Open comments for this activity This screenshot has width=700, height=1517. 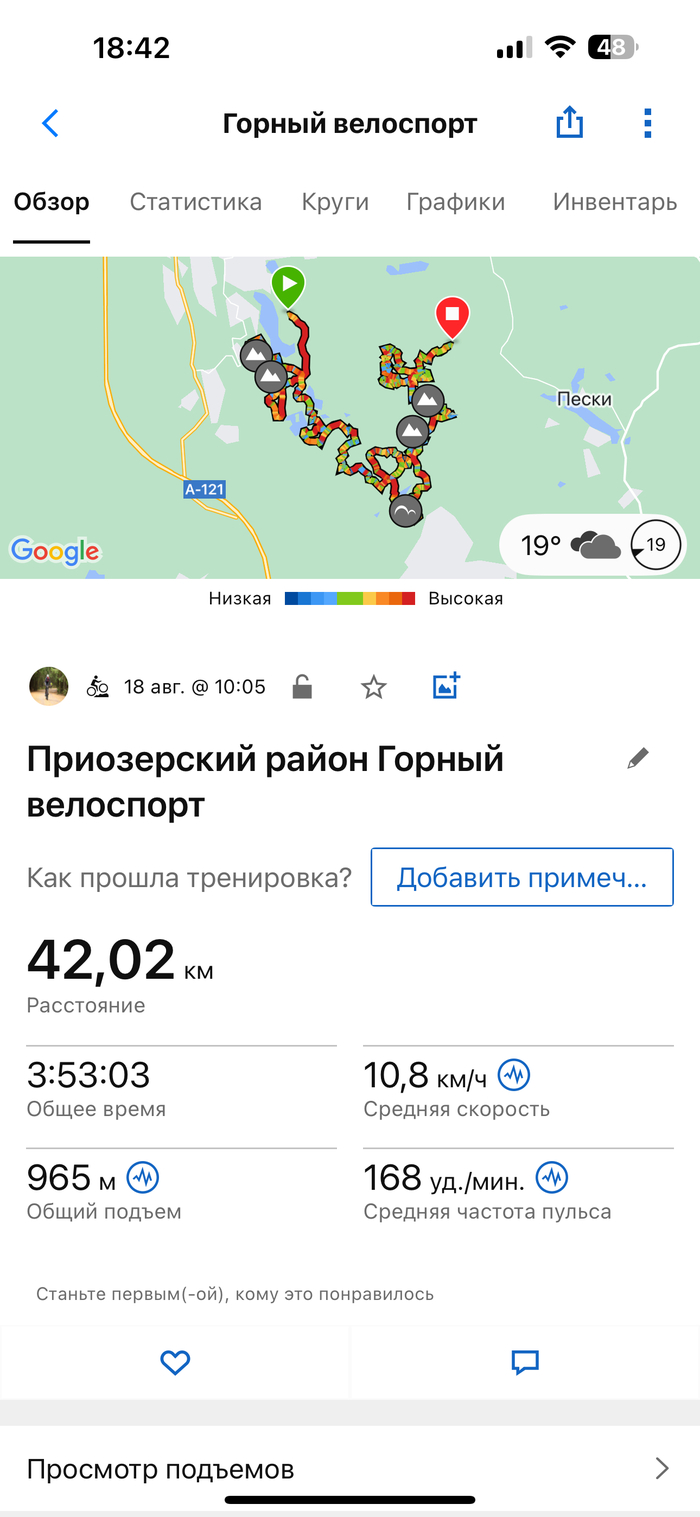525,1362
